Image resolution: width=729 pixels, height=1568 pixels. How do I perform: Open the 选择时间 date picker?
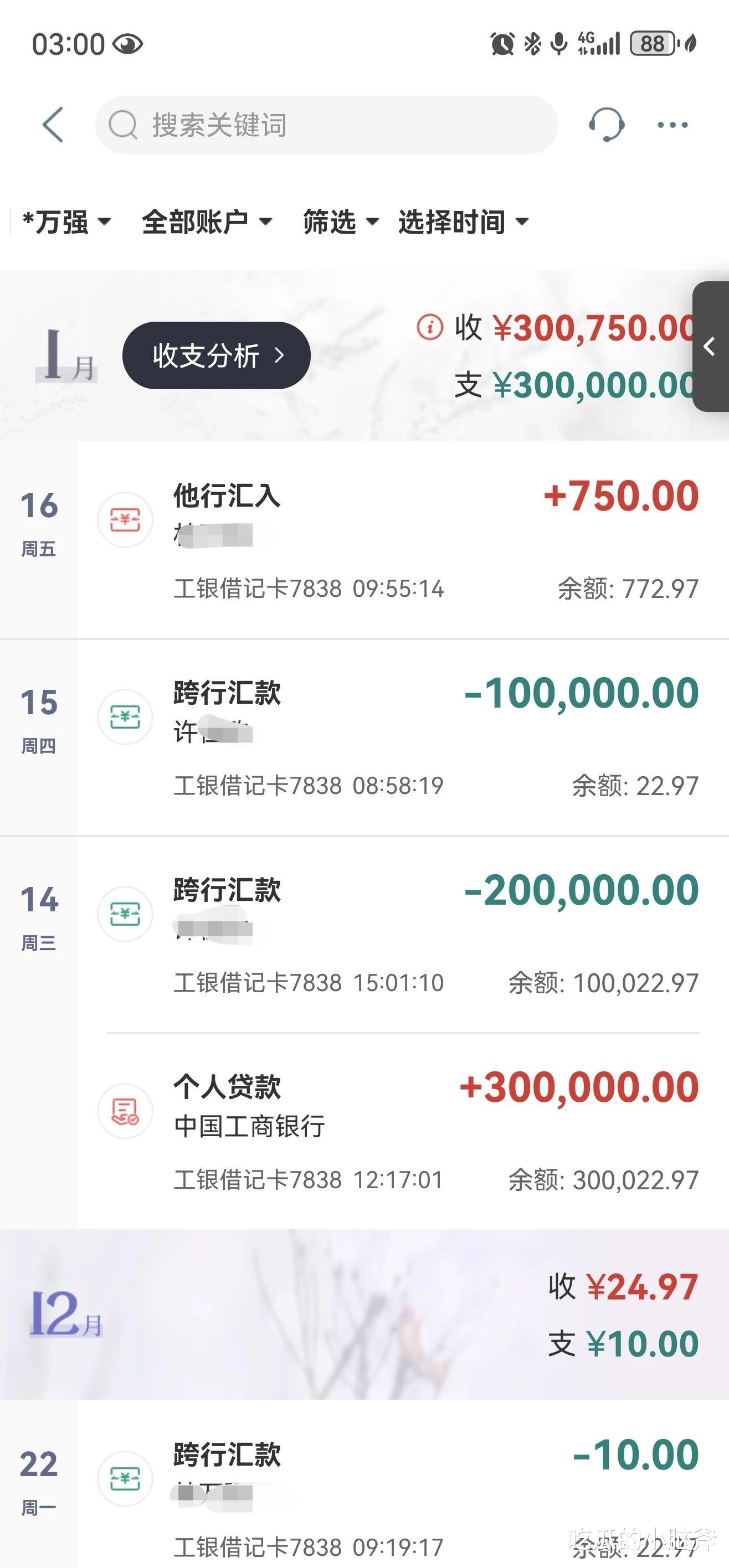coord(463,222)
